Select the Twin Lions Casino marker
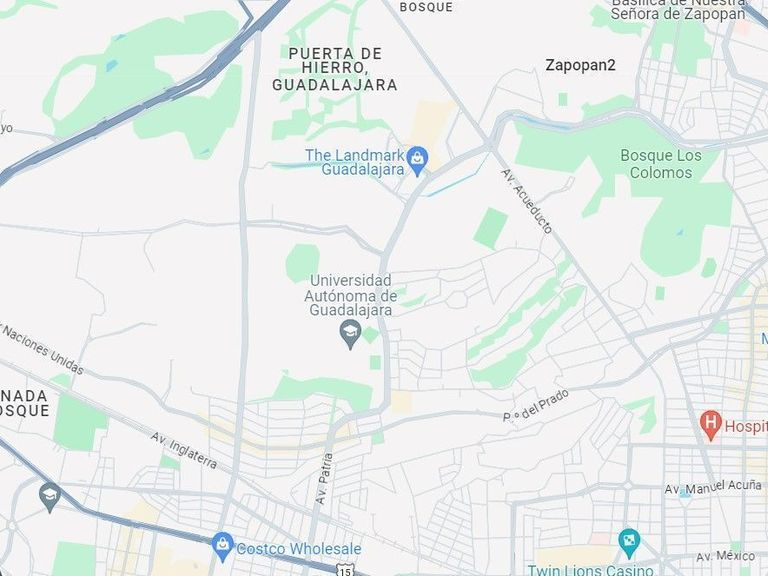The height and width of the screenshot is (576, 768). point(628,544)
